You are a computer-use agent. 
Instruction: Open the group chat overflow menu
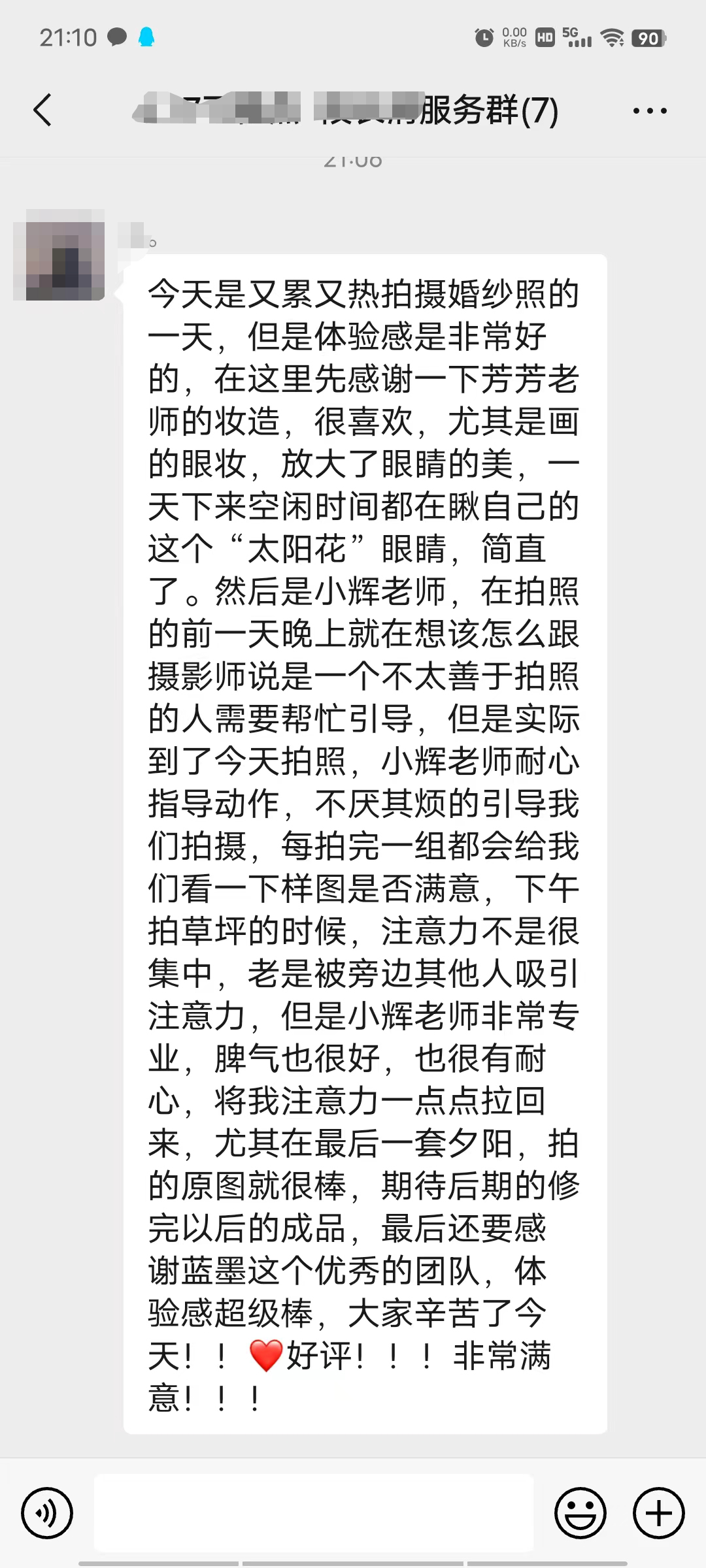point(650,110)
